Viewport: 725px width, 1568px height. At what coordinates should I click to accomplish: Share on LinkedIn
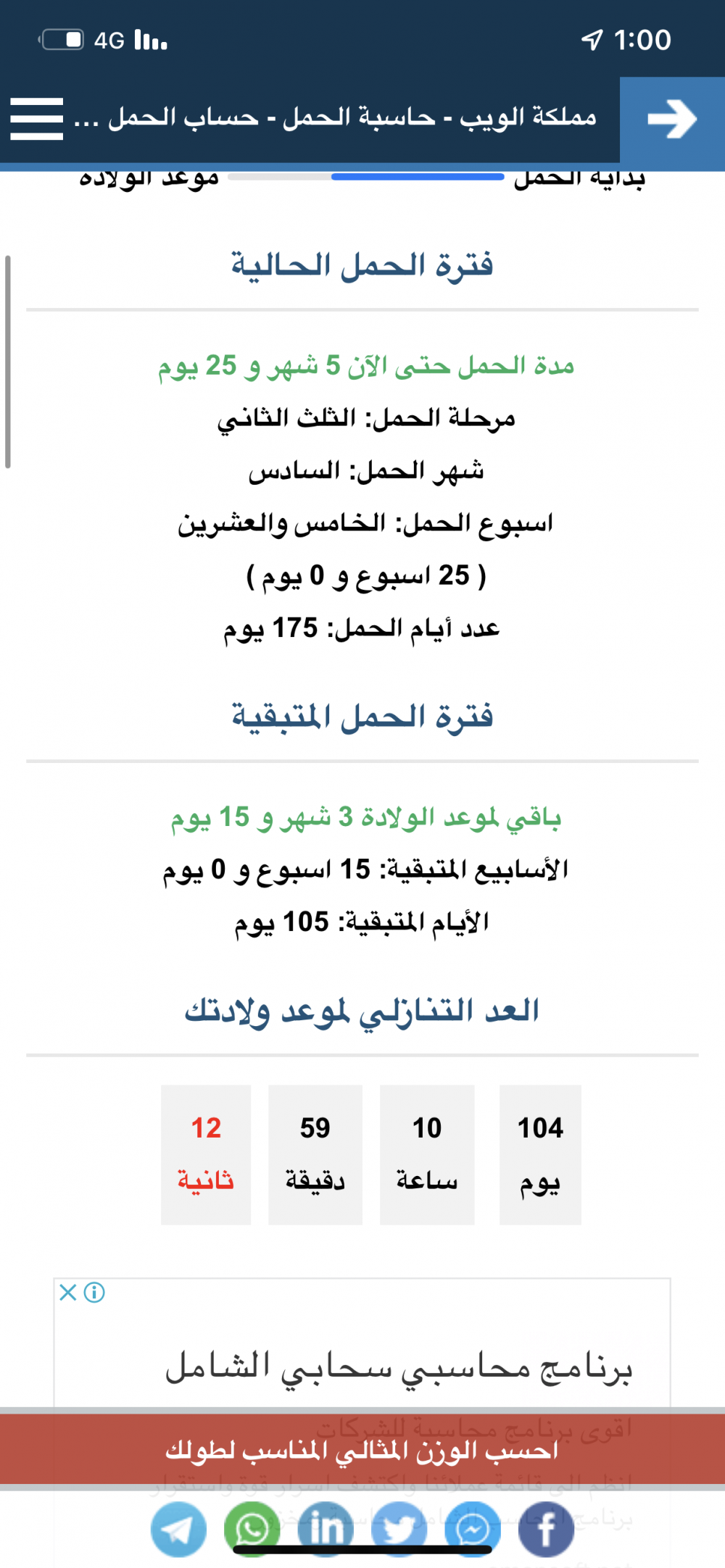point(326,1529)
